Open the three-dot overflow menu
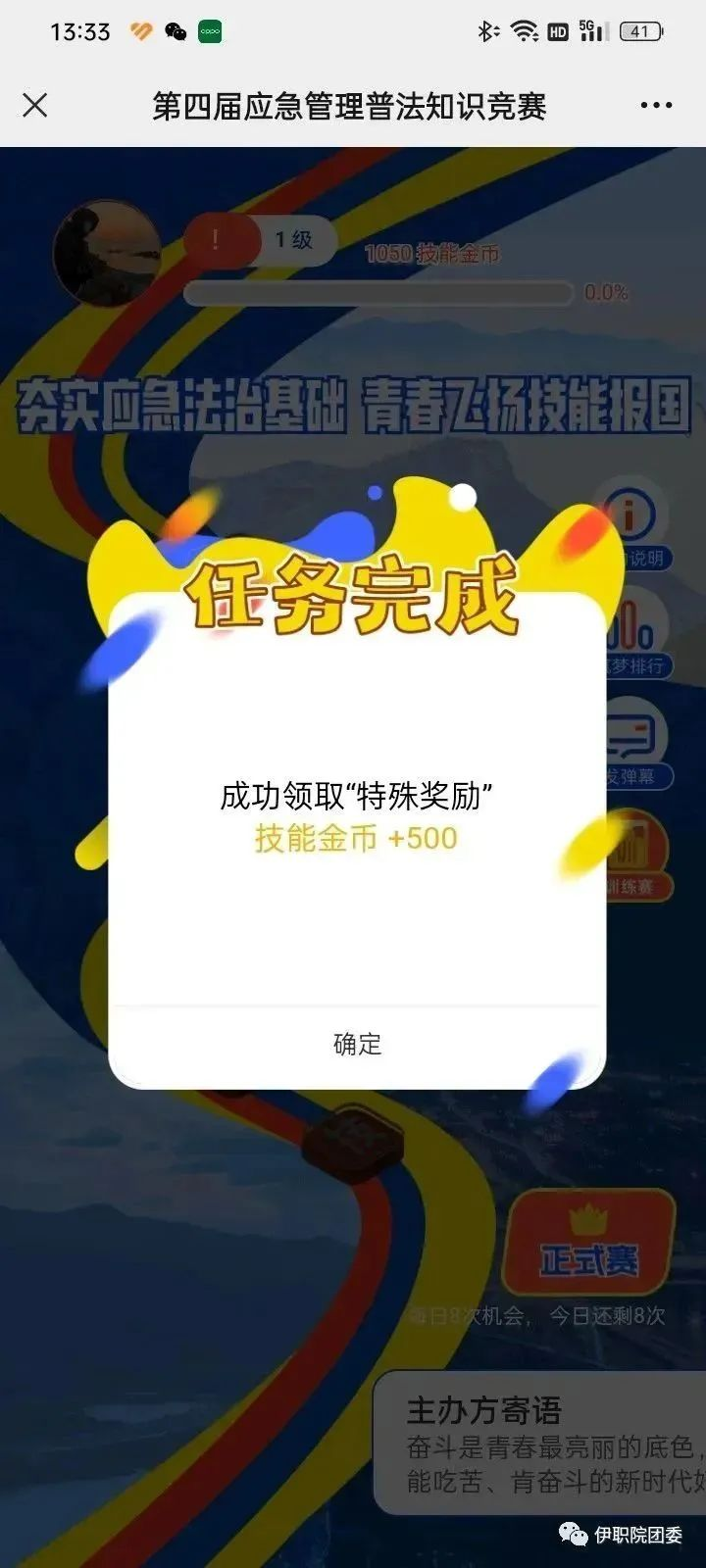Screen dimensions: 706x1568 pyautogui.click(x=656, y=106)
